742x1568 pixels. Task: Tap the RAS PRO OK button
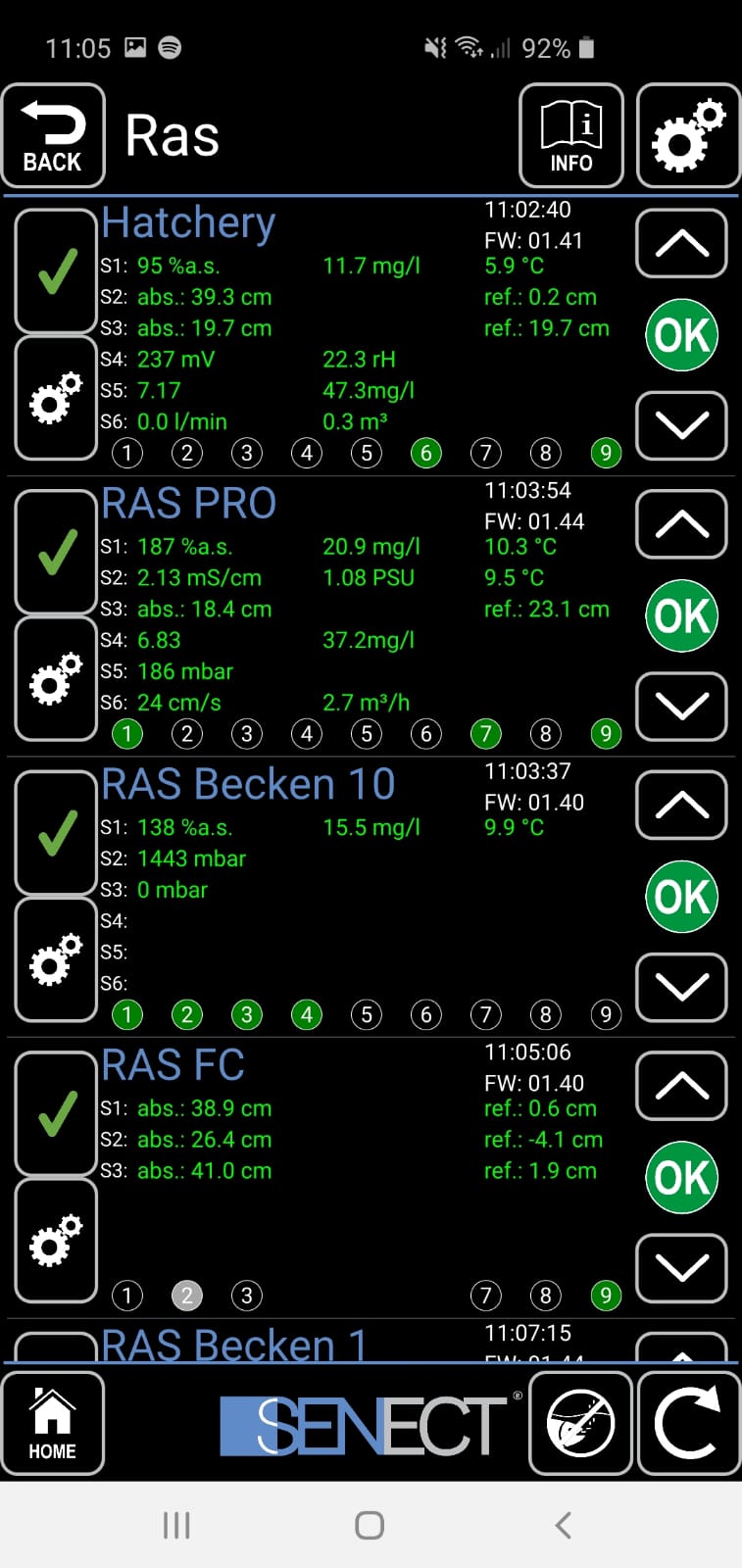(681, 615)
